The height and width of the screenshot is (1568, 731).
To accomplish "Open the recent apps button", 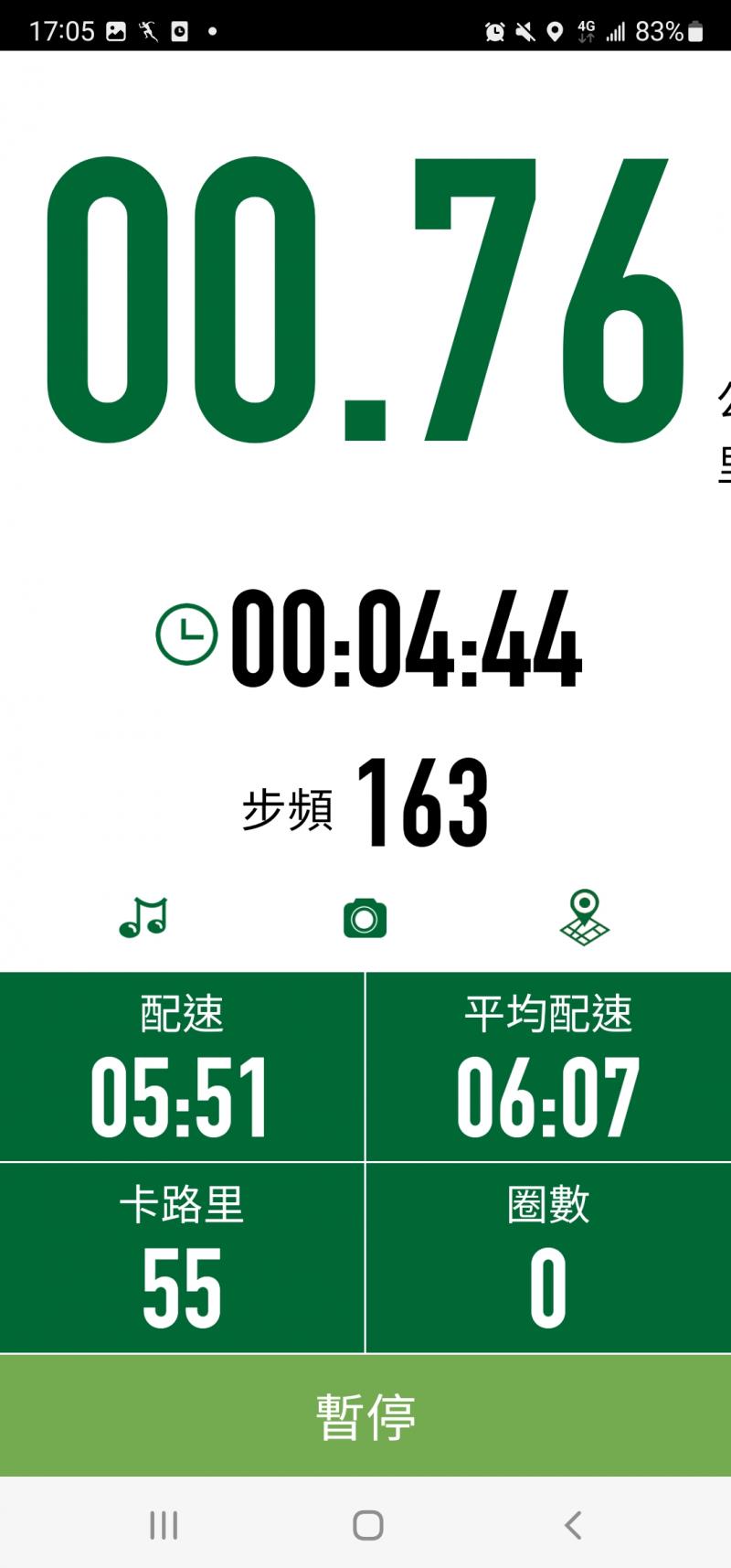I will 164,1525.
